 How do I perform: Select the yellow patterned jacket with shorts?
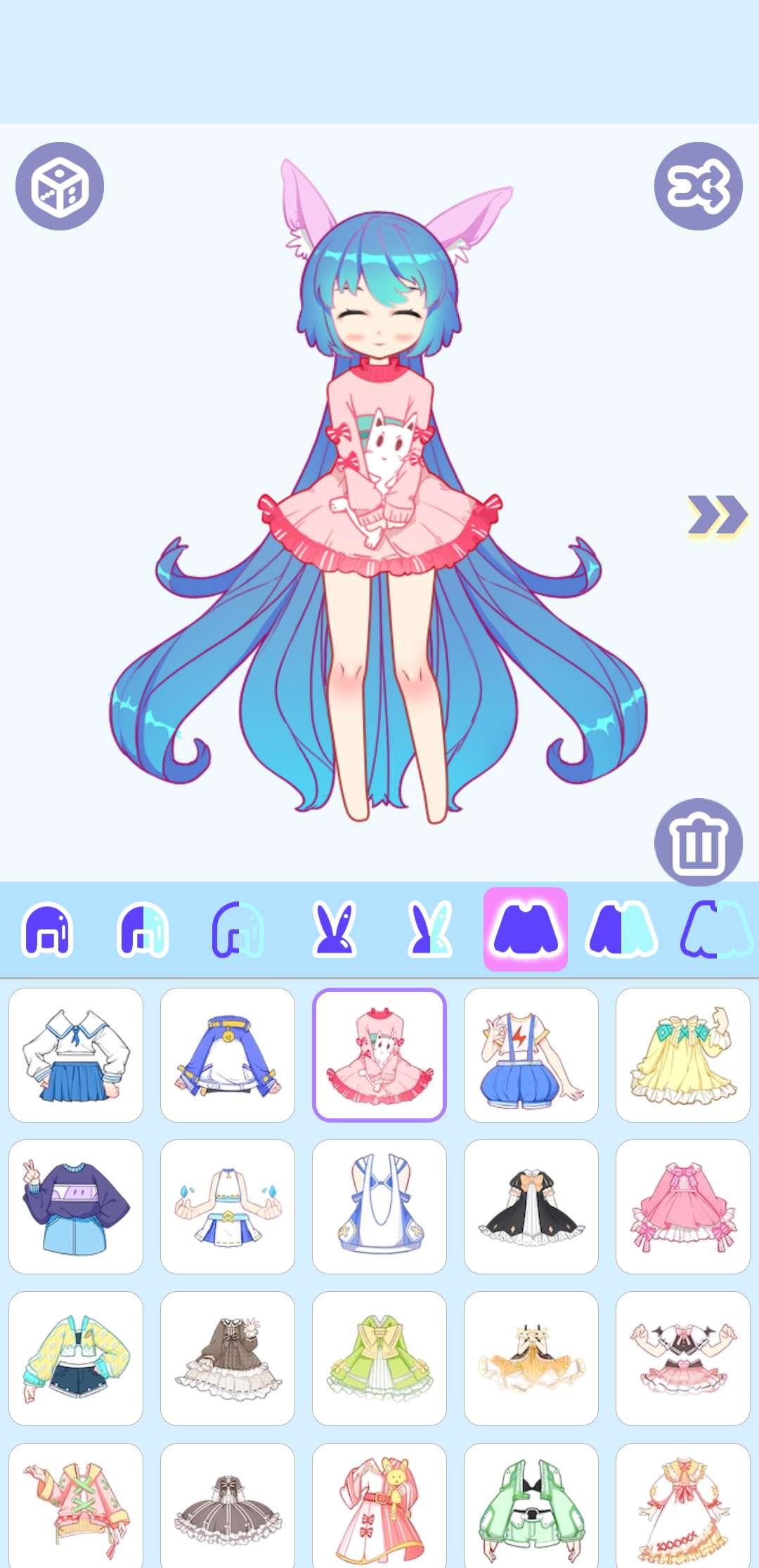pyautogui.click(x=76, y=1359)
